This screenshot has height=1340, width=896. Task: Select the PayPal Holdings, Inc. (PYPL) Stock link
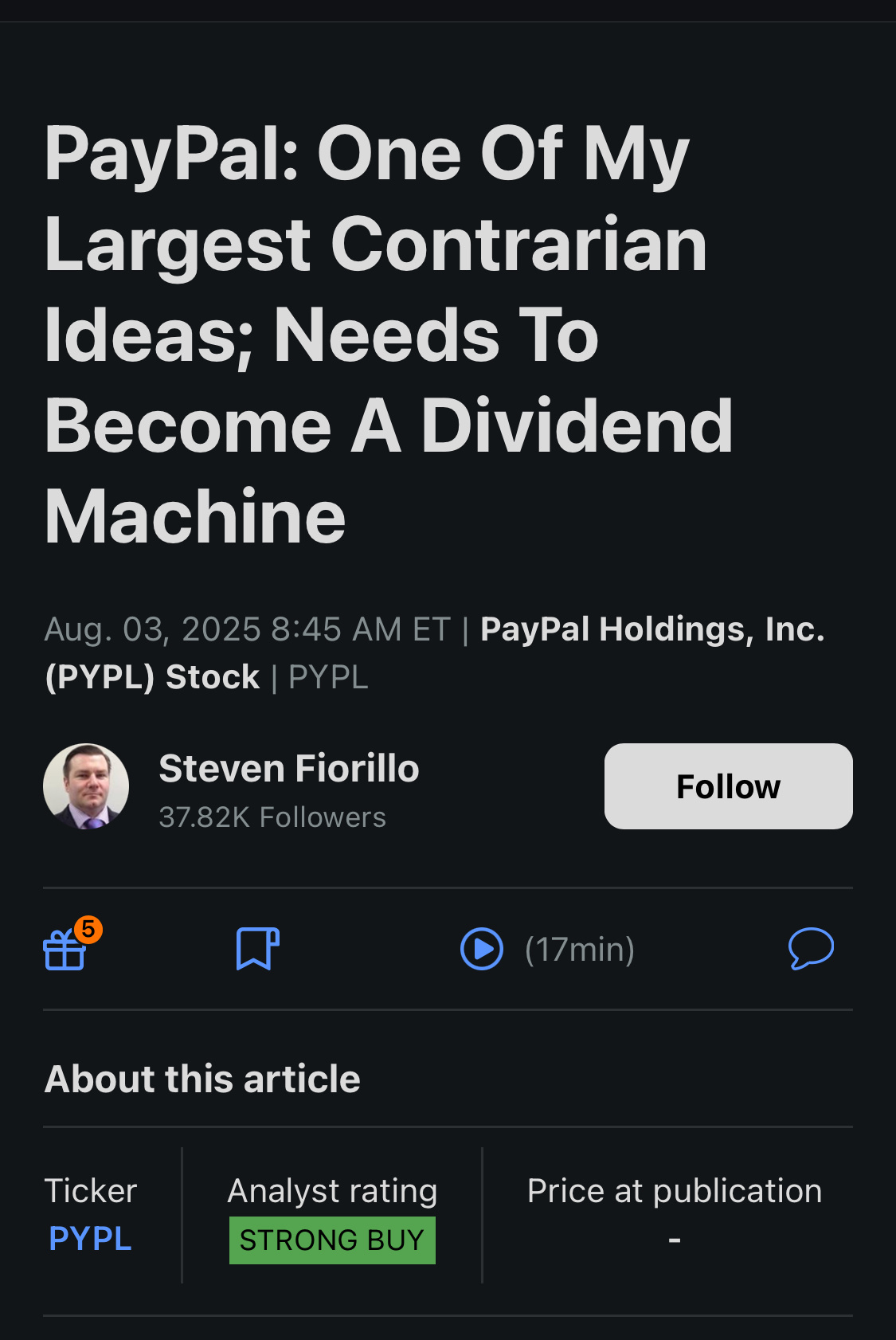(652, 629)
